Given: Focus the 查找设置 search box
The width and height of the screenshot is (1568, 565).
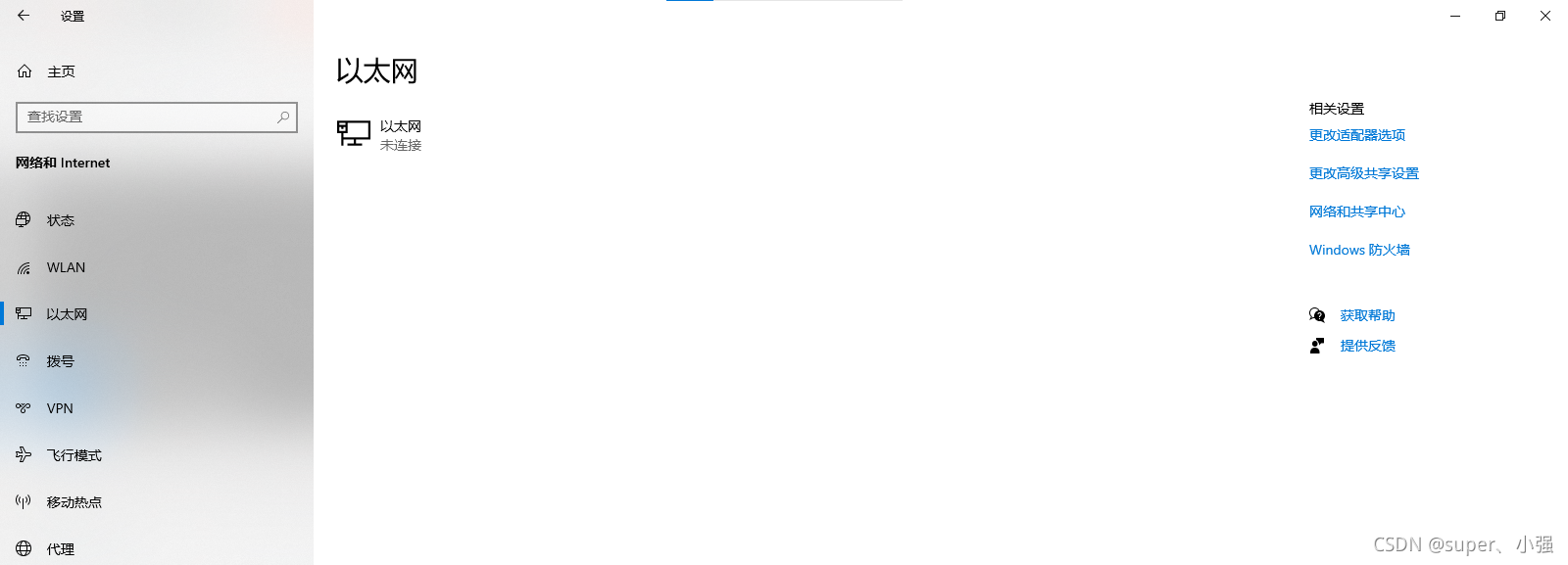Looking at the screenshot, I should (x=147, y=118).
